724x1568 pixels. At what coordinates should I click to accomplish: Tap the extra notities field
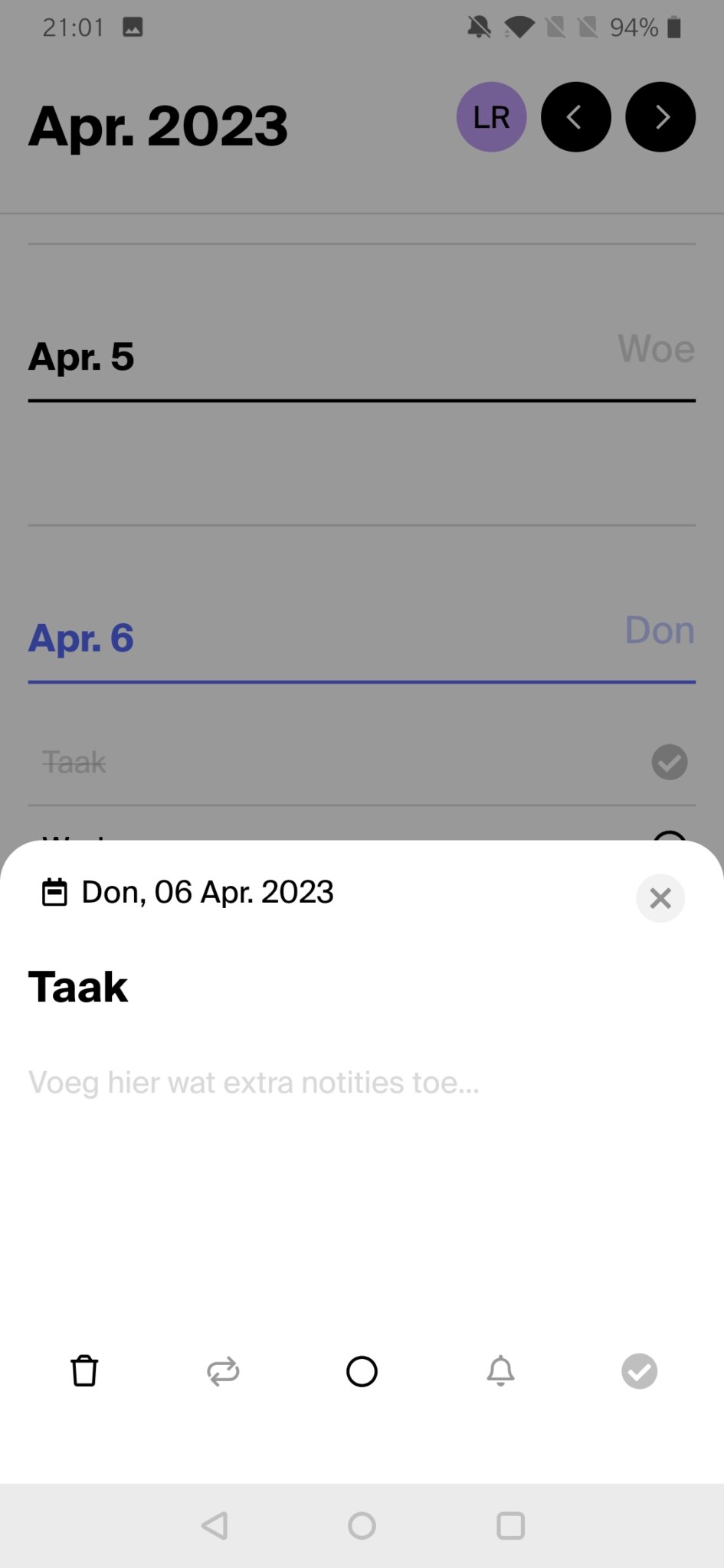254,1083
